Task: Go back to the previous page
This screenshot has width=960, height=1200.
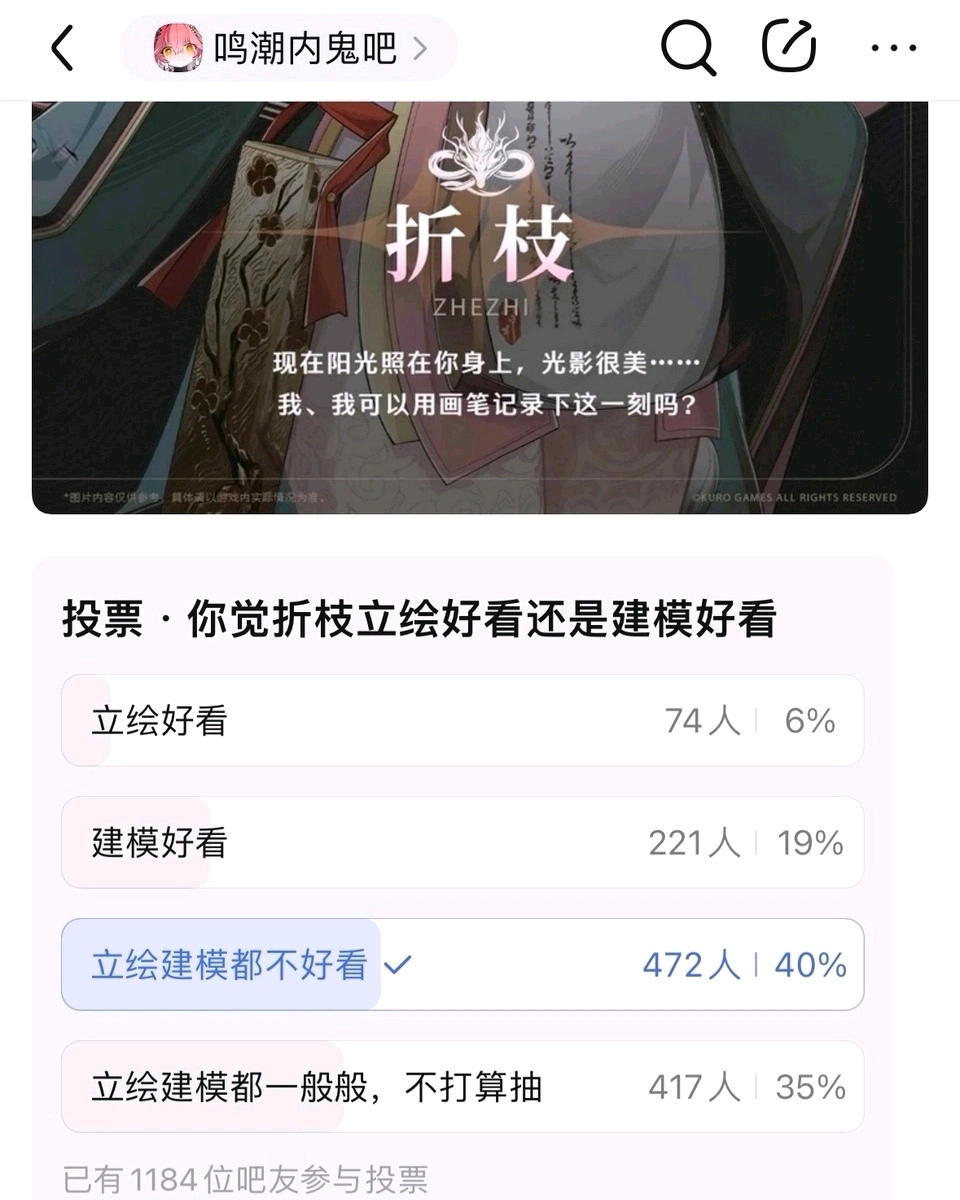Action: click(62, 48)
